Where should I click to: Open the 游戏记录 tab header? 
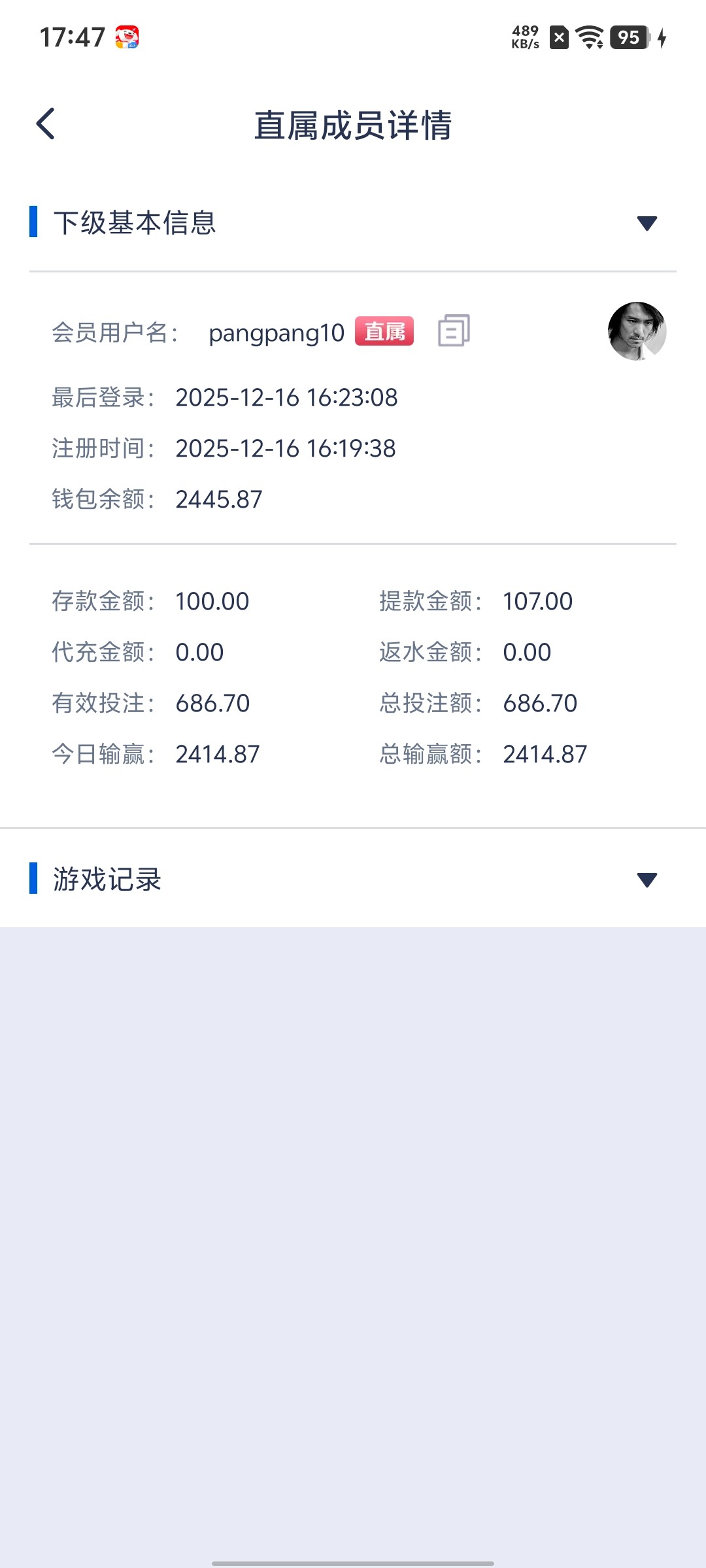click(x=108, y=880)
